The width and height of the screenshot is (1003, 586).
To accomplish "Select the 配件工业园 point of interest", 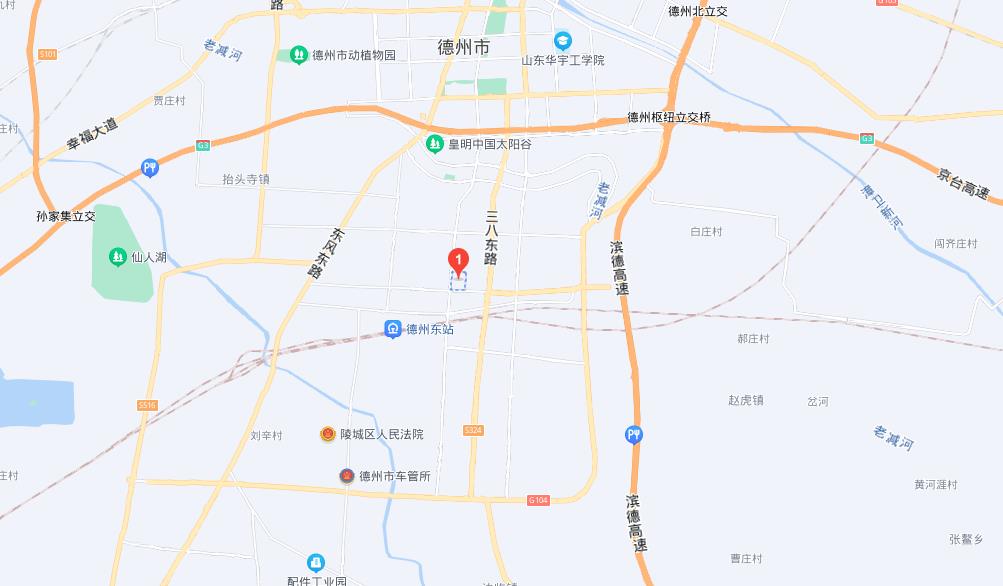I will 316,563.
